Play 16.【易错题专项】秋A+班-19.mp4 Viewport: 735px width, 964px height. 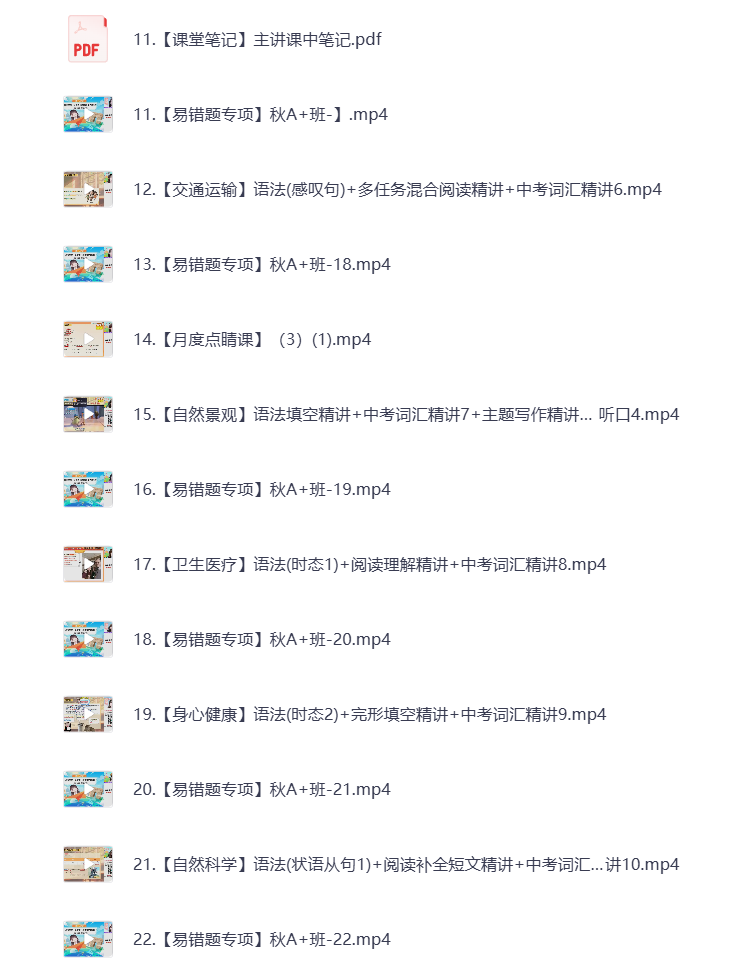pos(261,489)
